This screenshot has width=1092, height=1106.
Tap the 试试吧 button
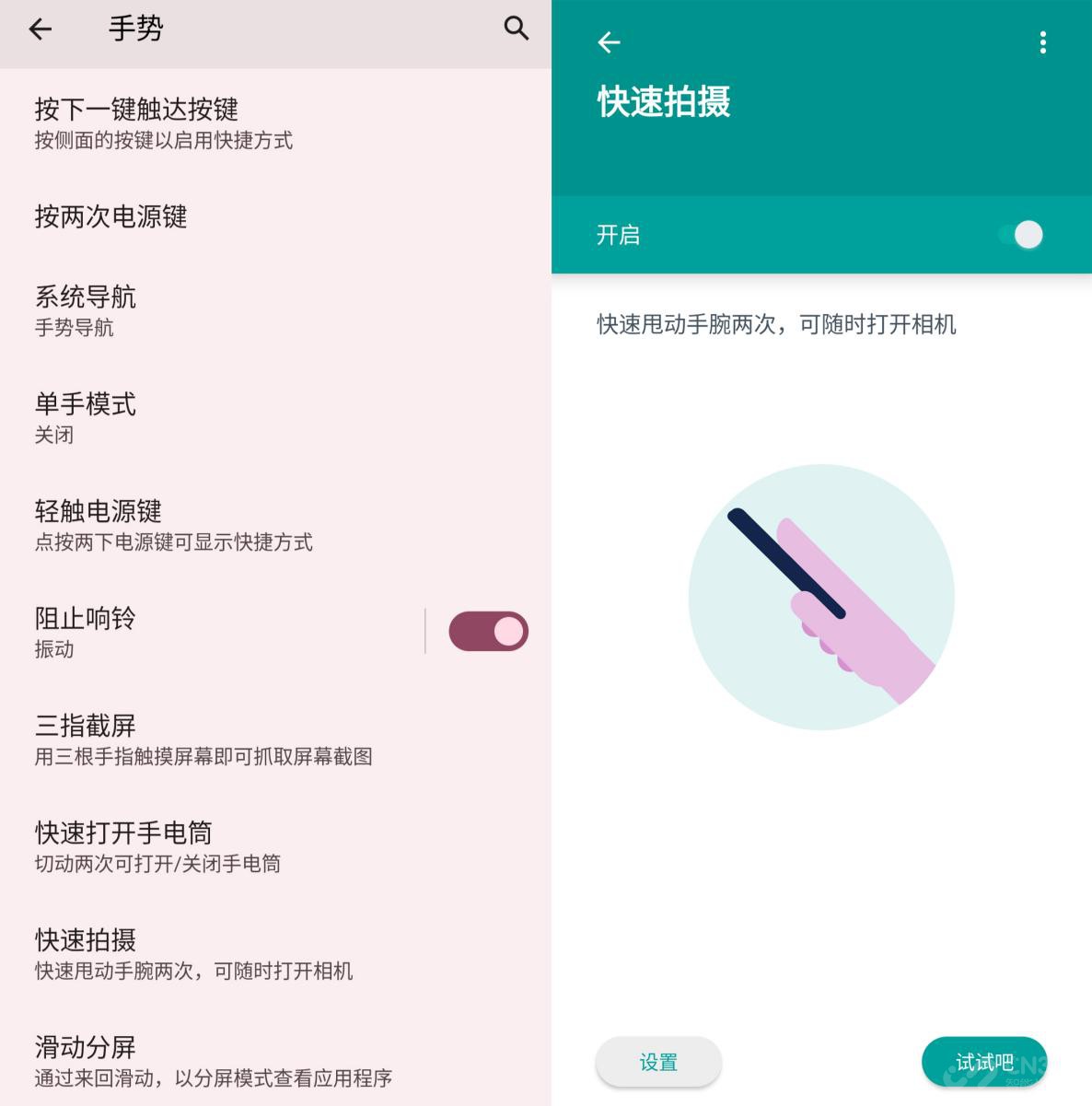[983, 1062]
